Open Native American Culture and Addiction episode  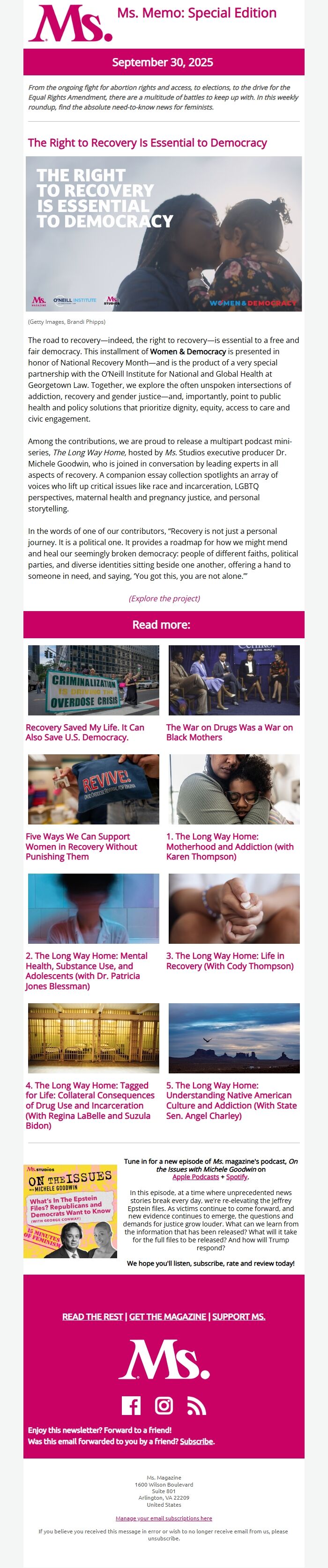tap(231, 1100)
